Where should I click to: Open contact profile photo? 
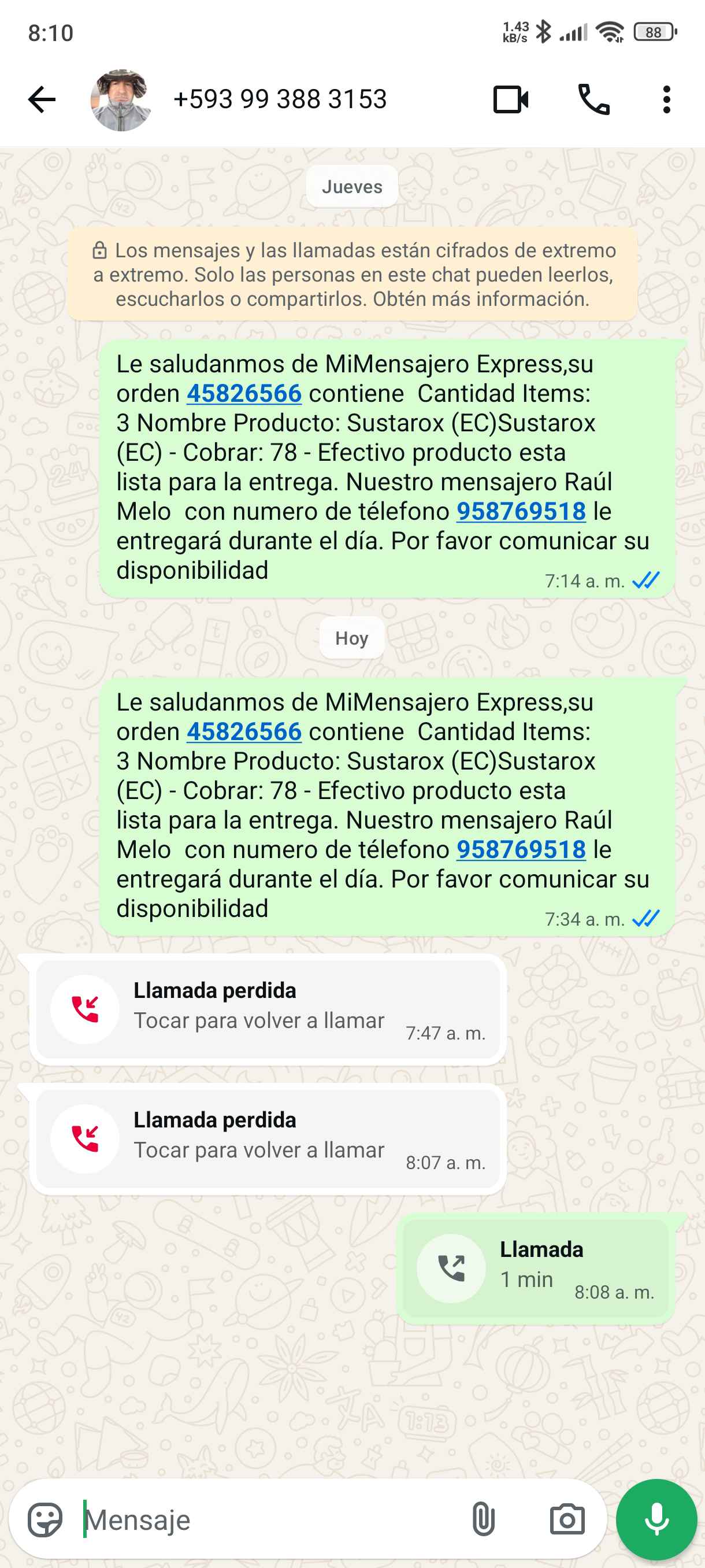click(120, 100)
